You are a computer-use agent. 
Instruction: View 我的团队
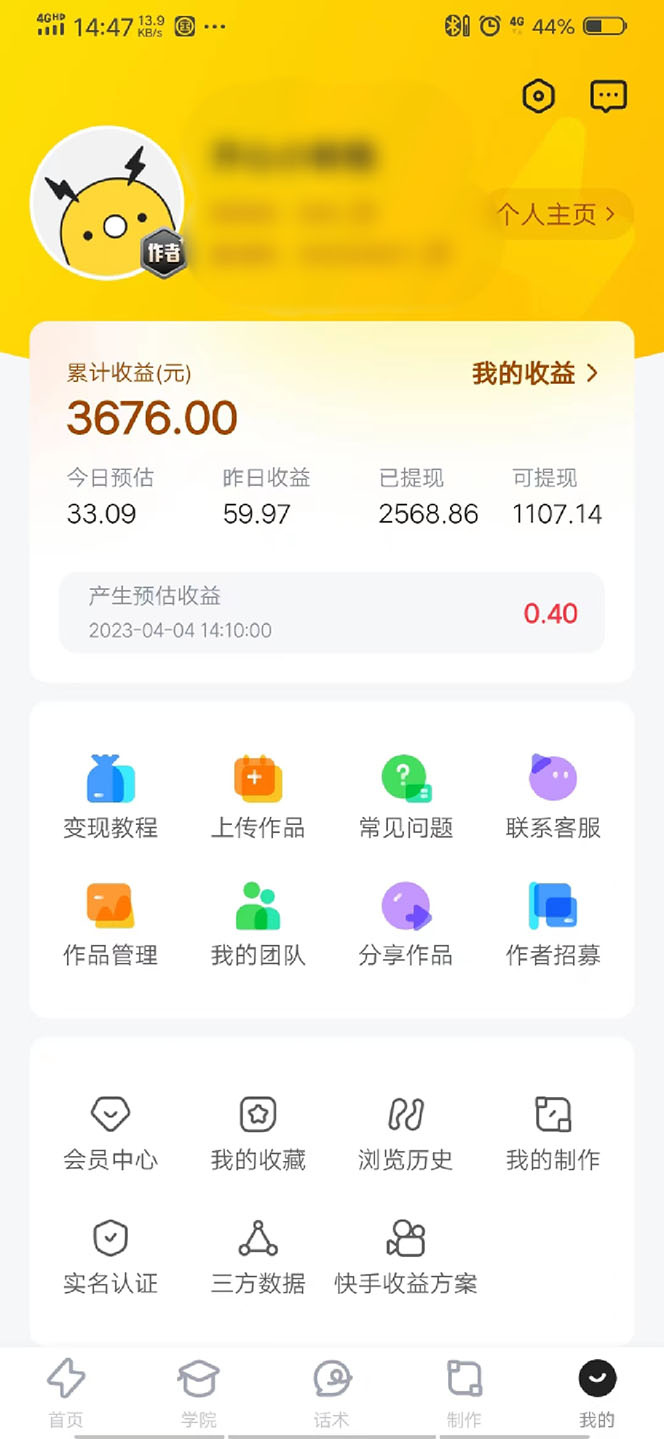(258, 924)
